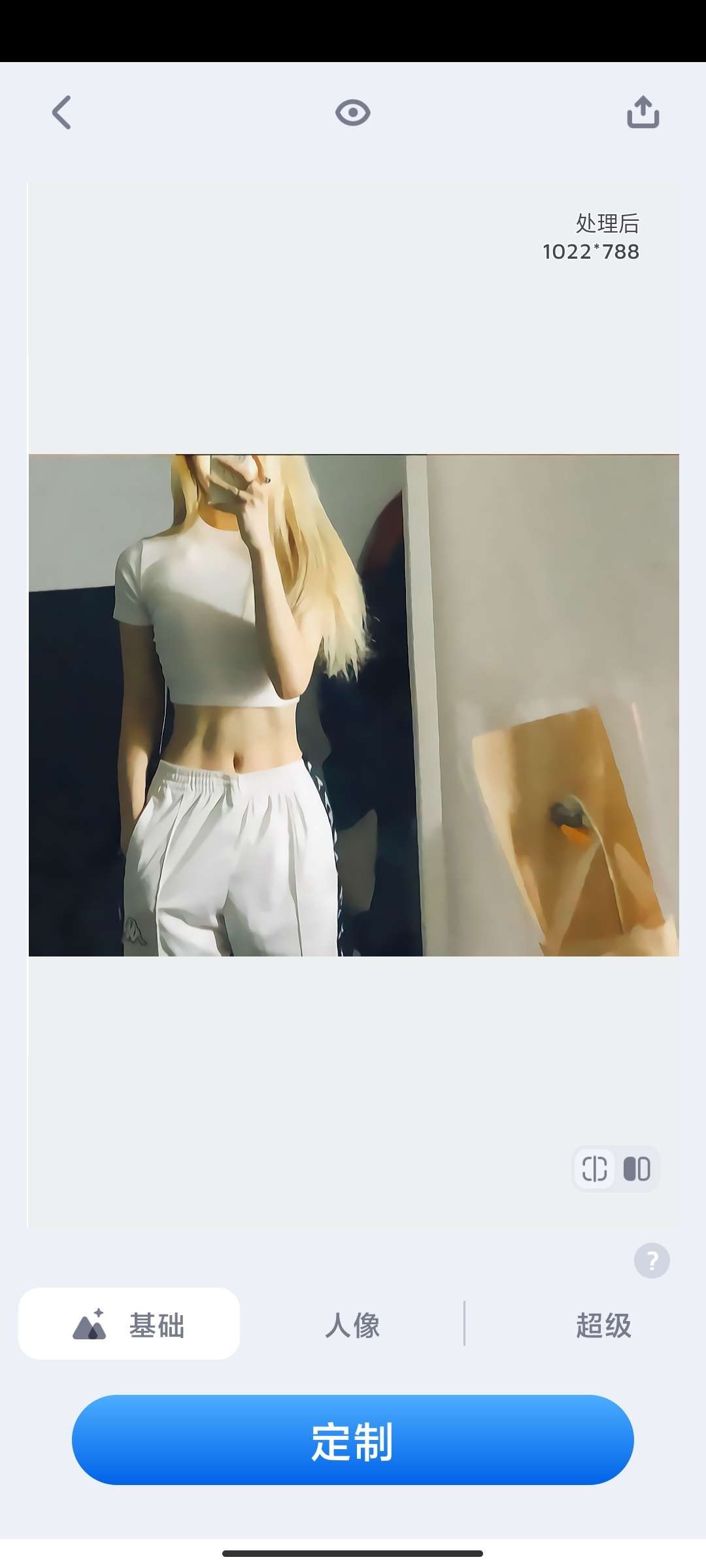This screenshot has width=706, height=1568.
Task: Go back using the top-left arrow
Action: (61, 113)
